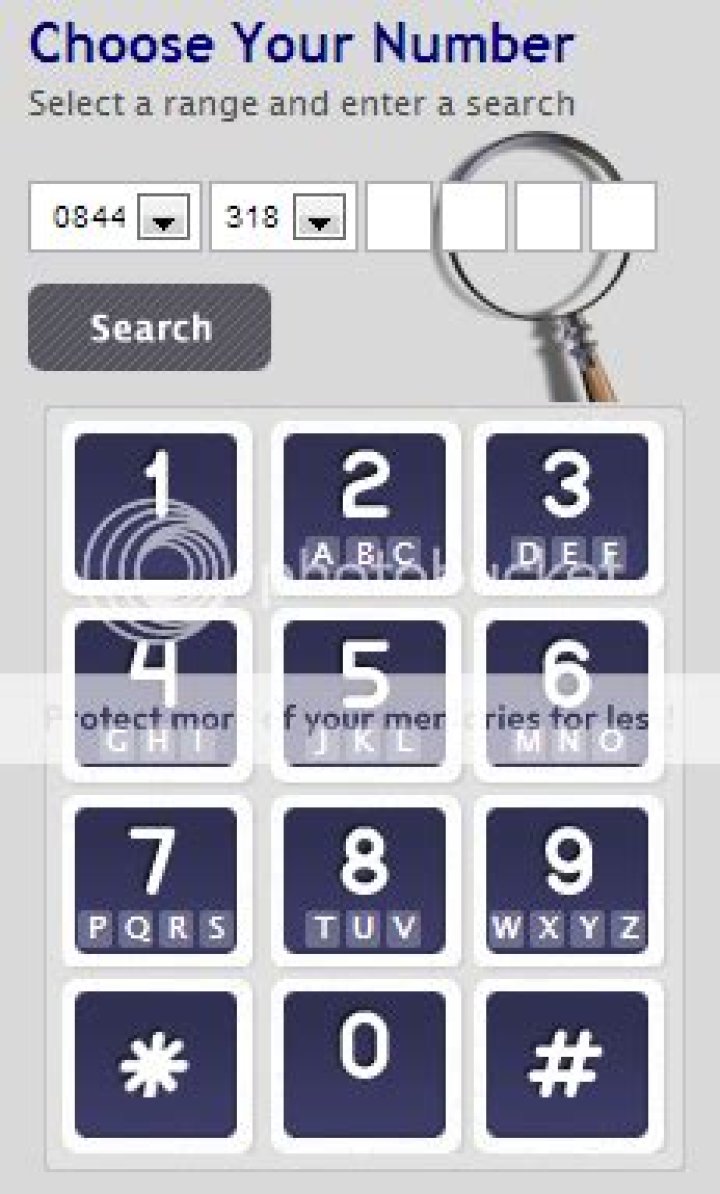
Task: Choose the 6 MNO key
Action: pos(567,694)
